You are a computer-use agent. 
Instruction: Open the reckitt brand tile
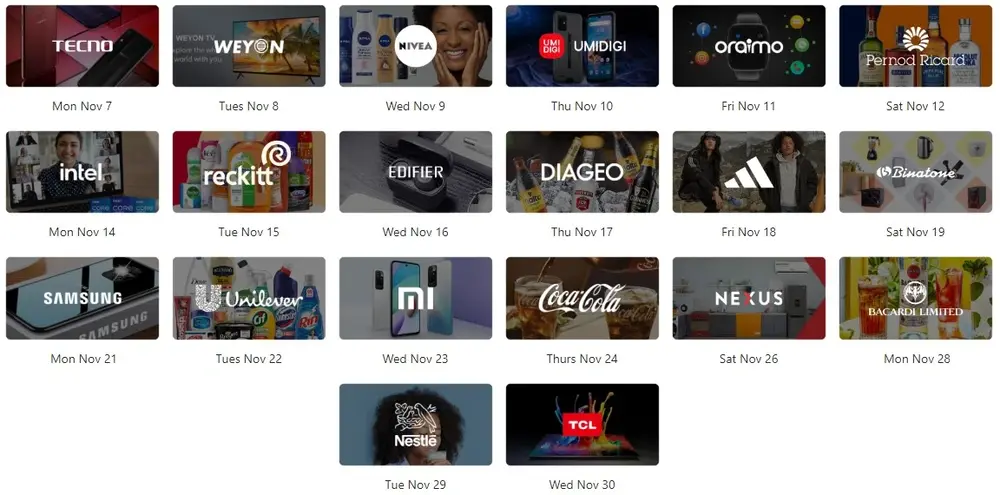[249, 172]
